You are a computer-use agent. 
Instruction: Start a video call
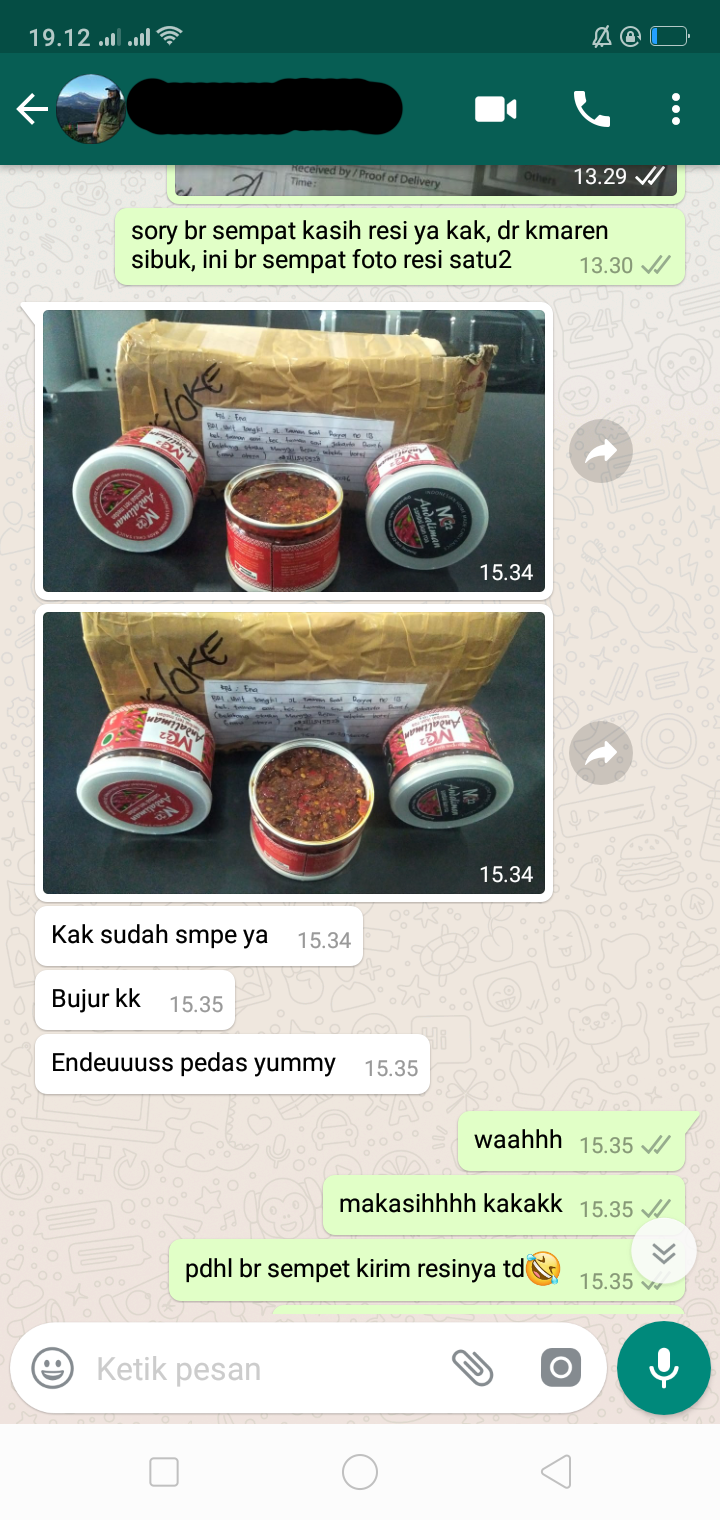(x=495, y=110)
